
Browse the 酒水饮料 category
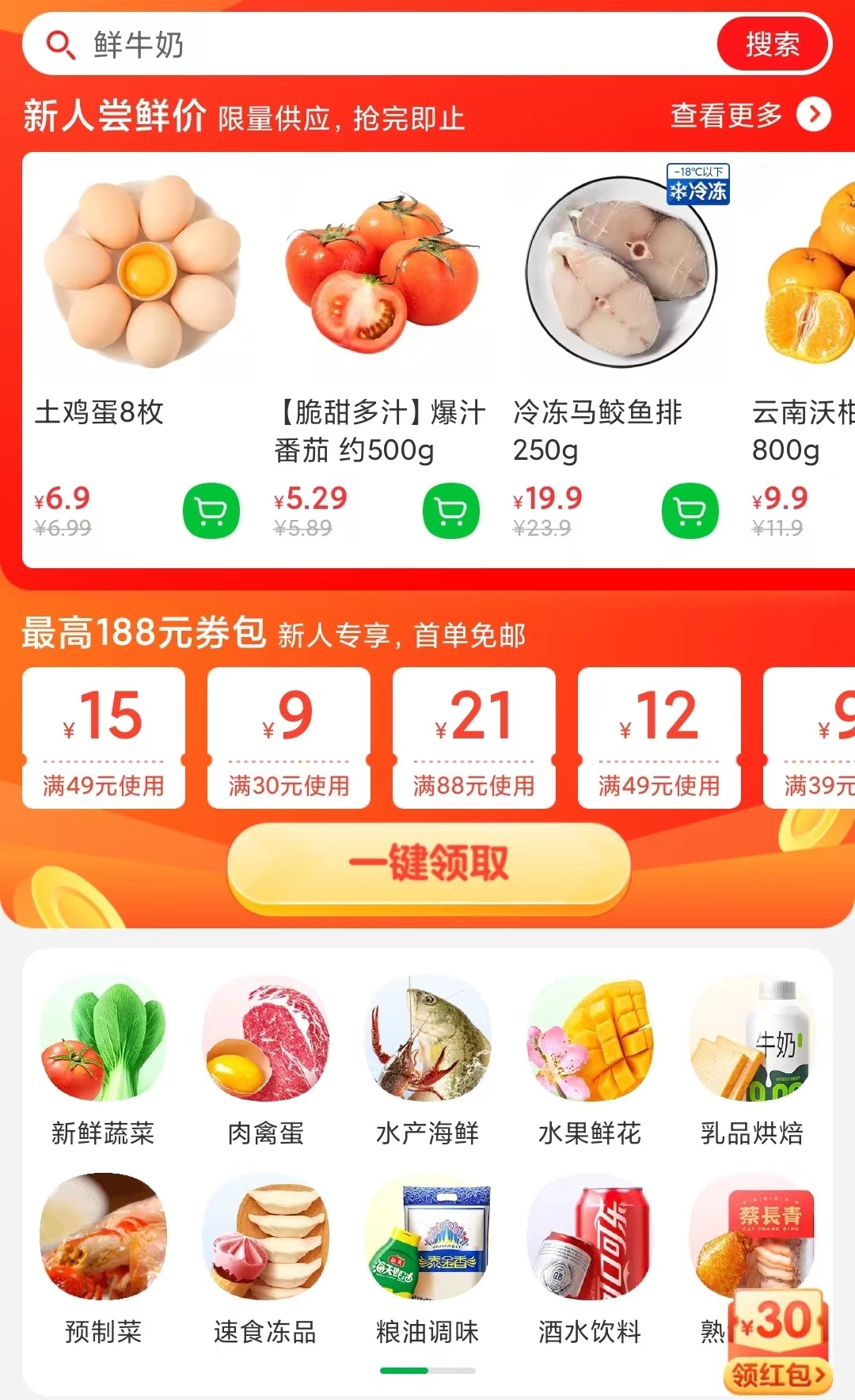(x=590, y=1260)
